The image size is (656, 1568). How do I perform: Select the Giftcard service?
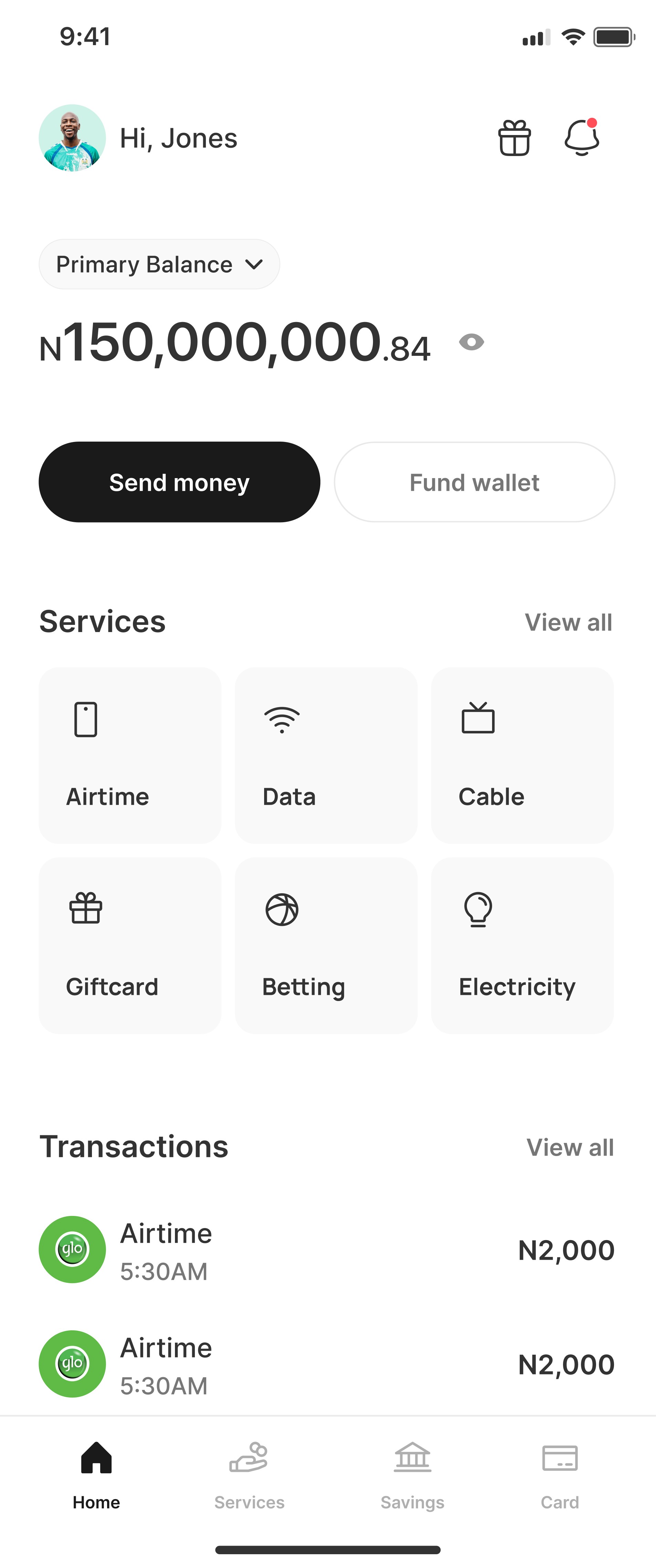tap(130, 945)
